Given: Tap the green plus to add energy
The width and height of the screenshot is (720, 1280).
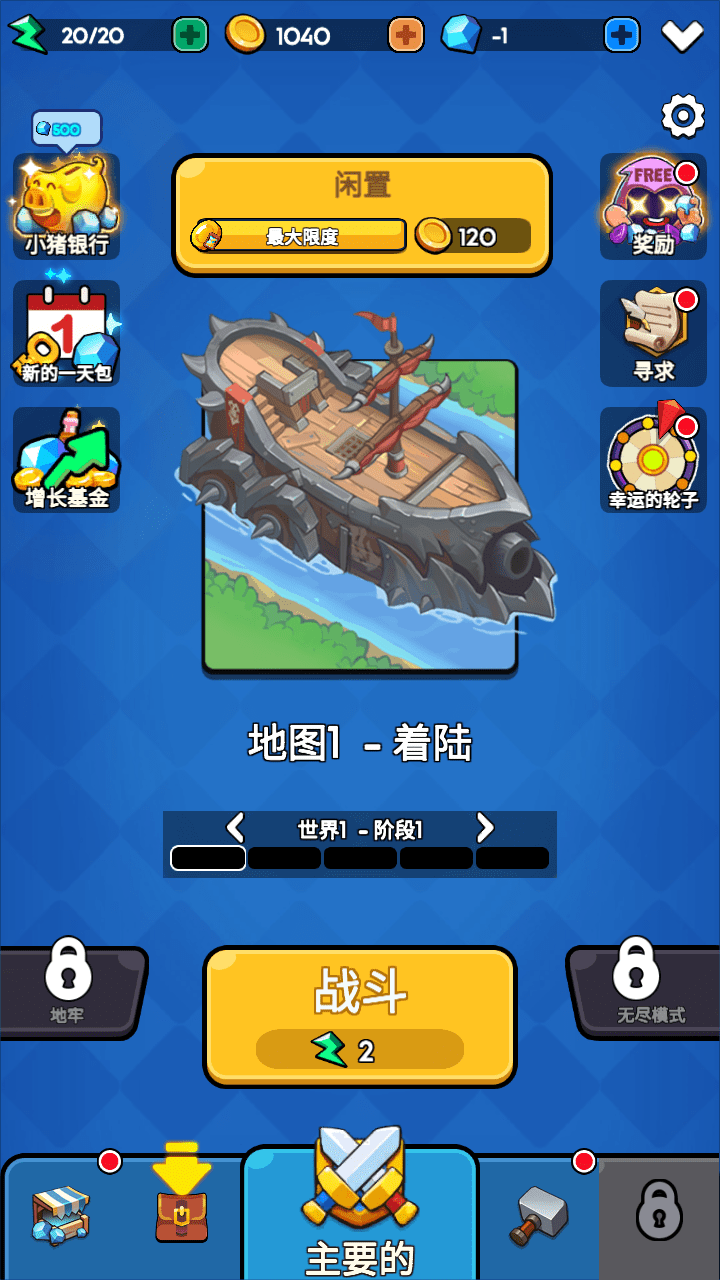Looking at the screenshot, I should (190, 36).
